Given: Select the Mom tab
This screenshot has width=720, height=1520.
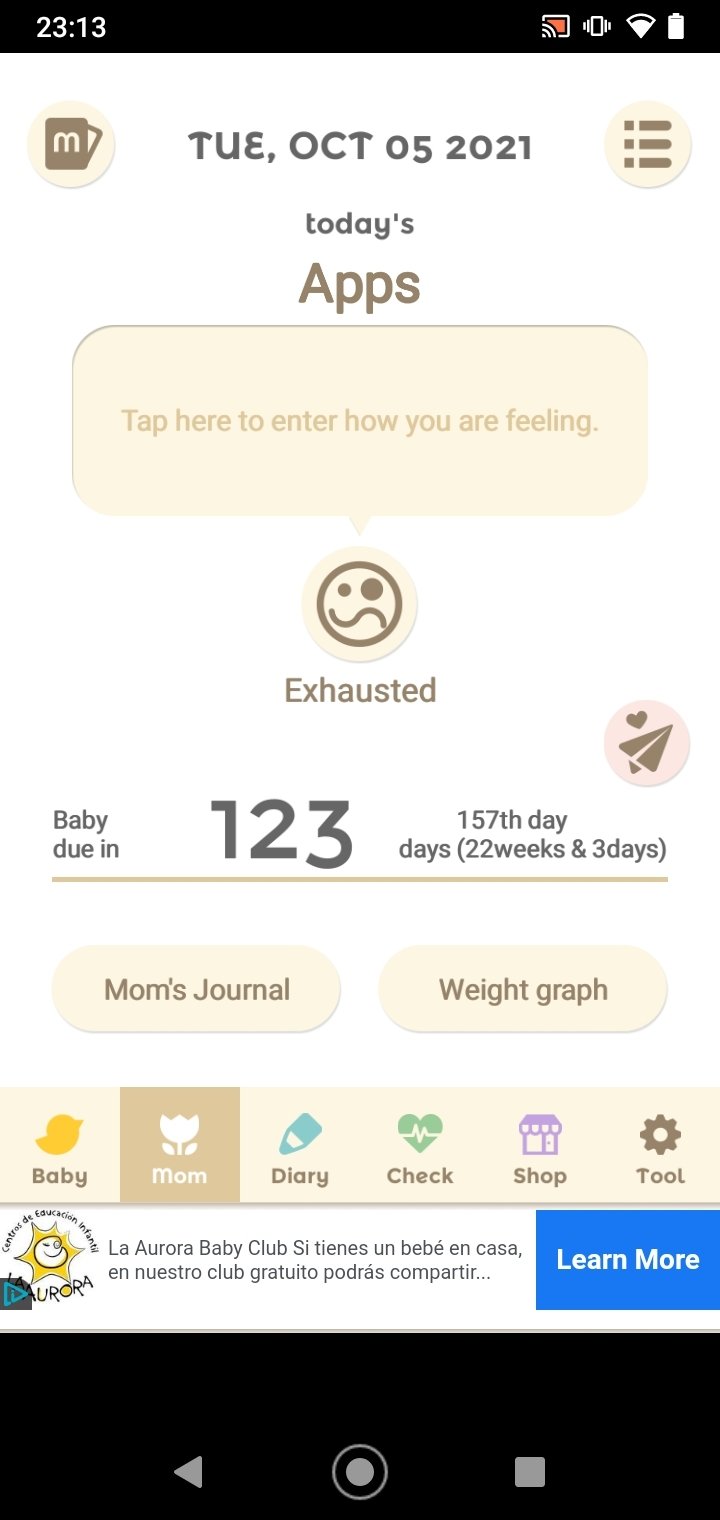Looking at the screenshot, I should [x=180, y=1145].
